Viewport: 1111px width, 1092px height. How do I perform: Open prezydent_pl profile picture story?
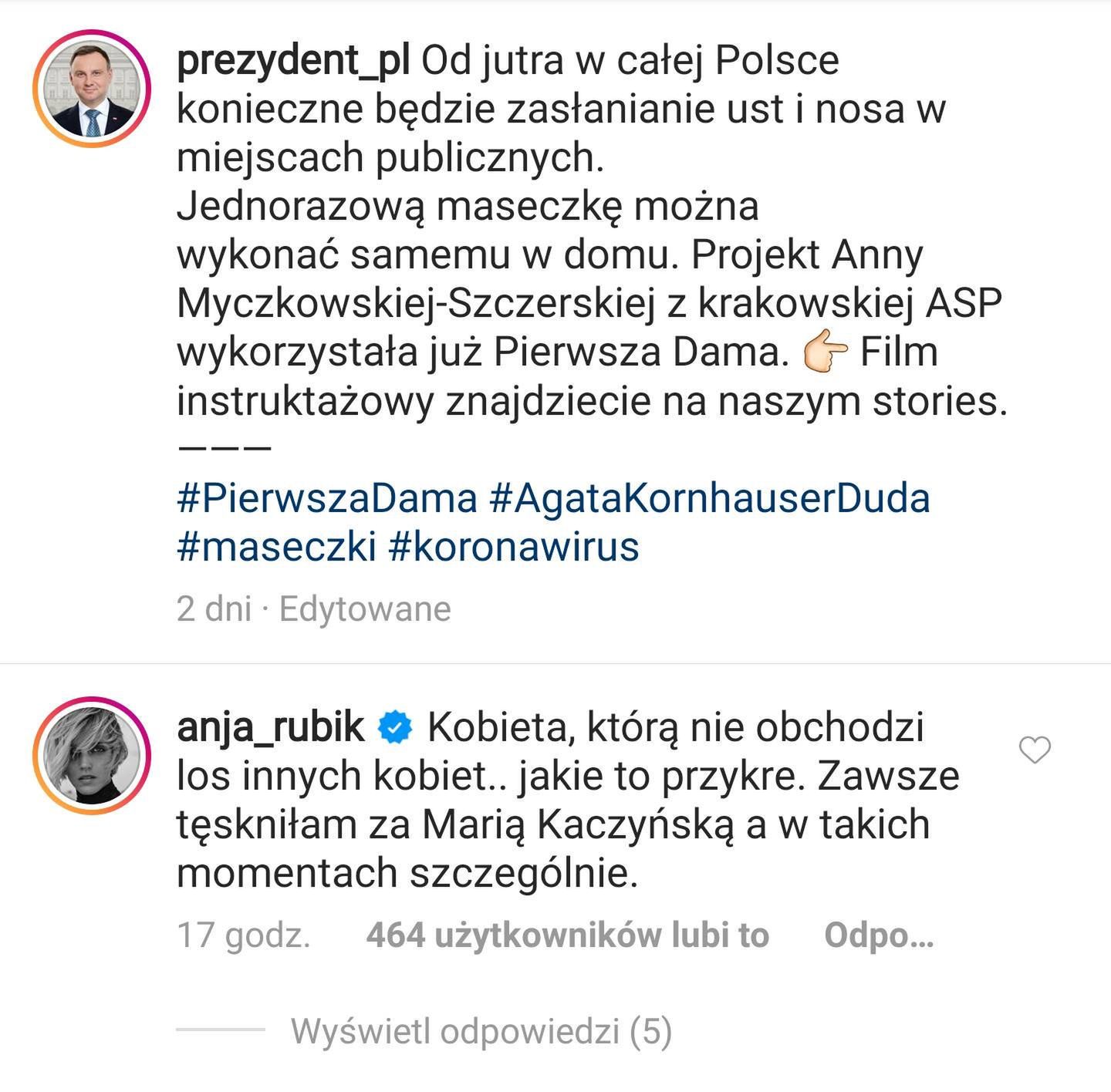coord(92,89)
